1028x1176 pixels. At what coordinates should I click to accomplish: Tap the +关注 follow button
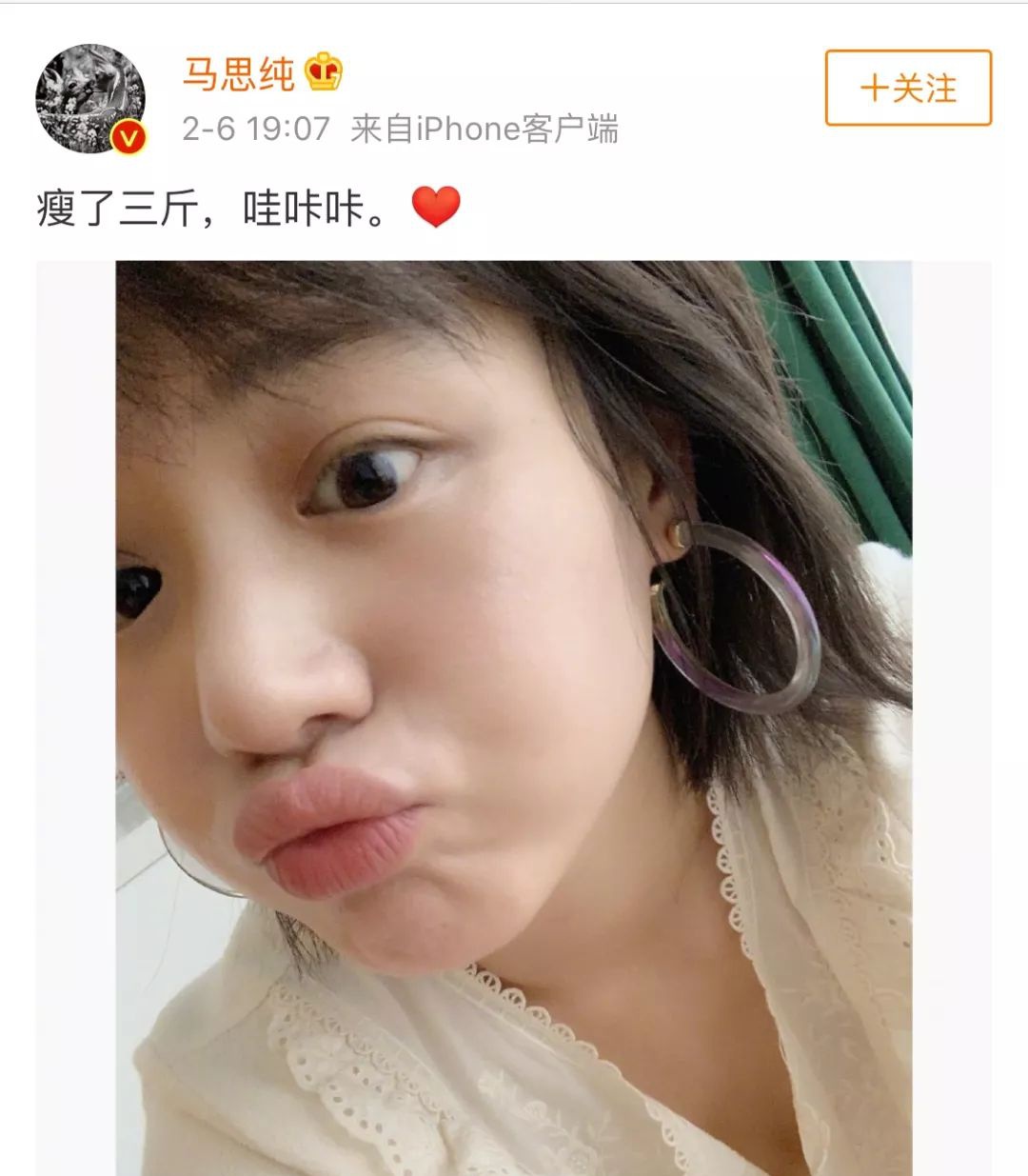(x=908, y=89)
